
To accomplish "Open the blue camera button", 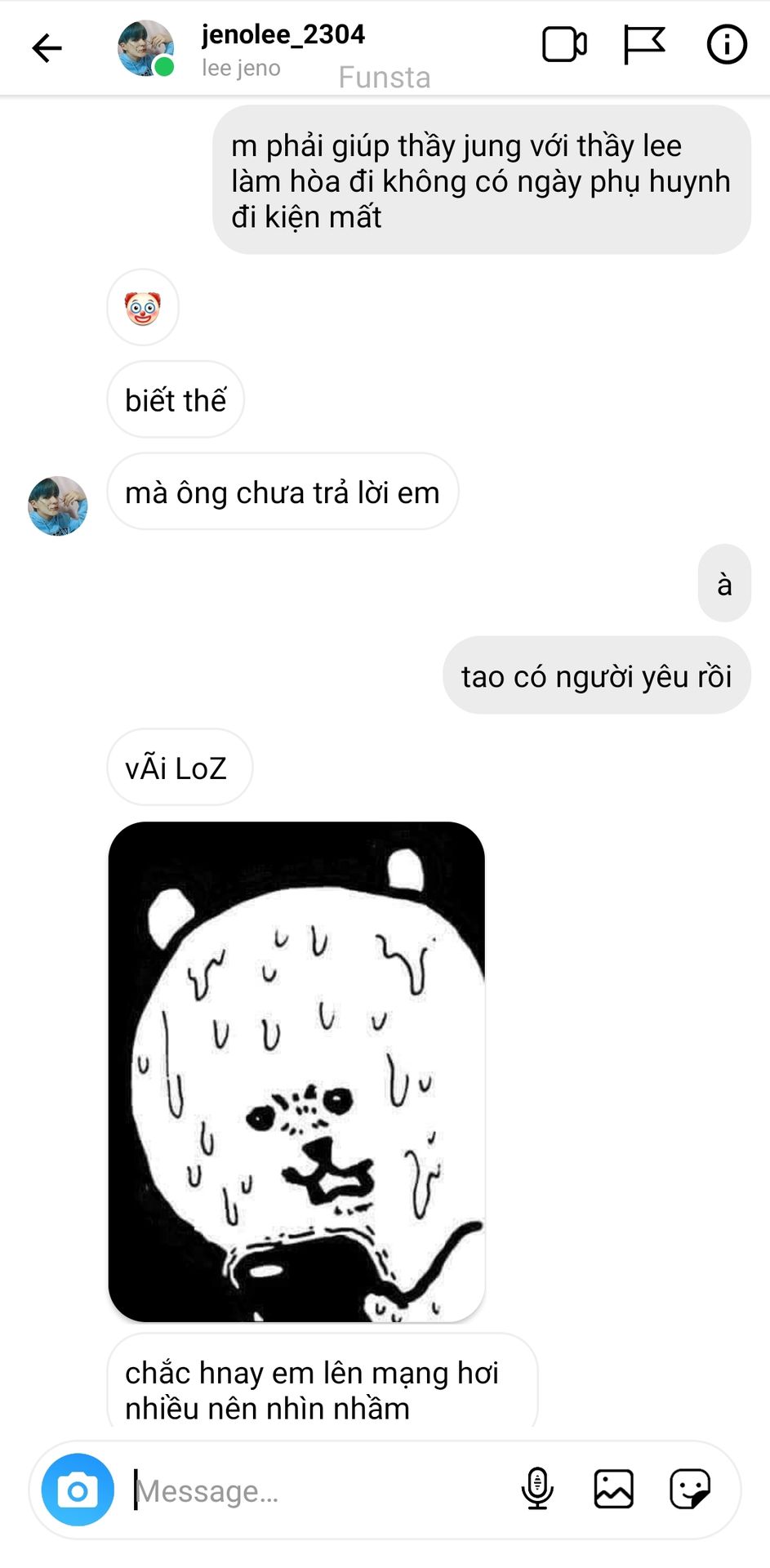I will point(78,1490).
